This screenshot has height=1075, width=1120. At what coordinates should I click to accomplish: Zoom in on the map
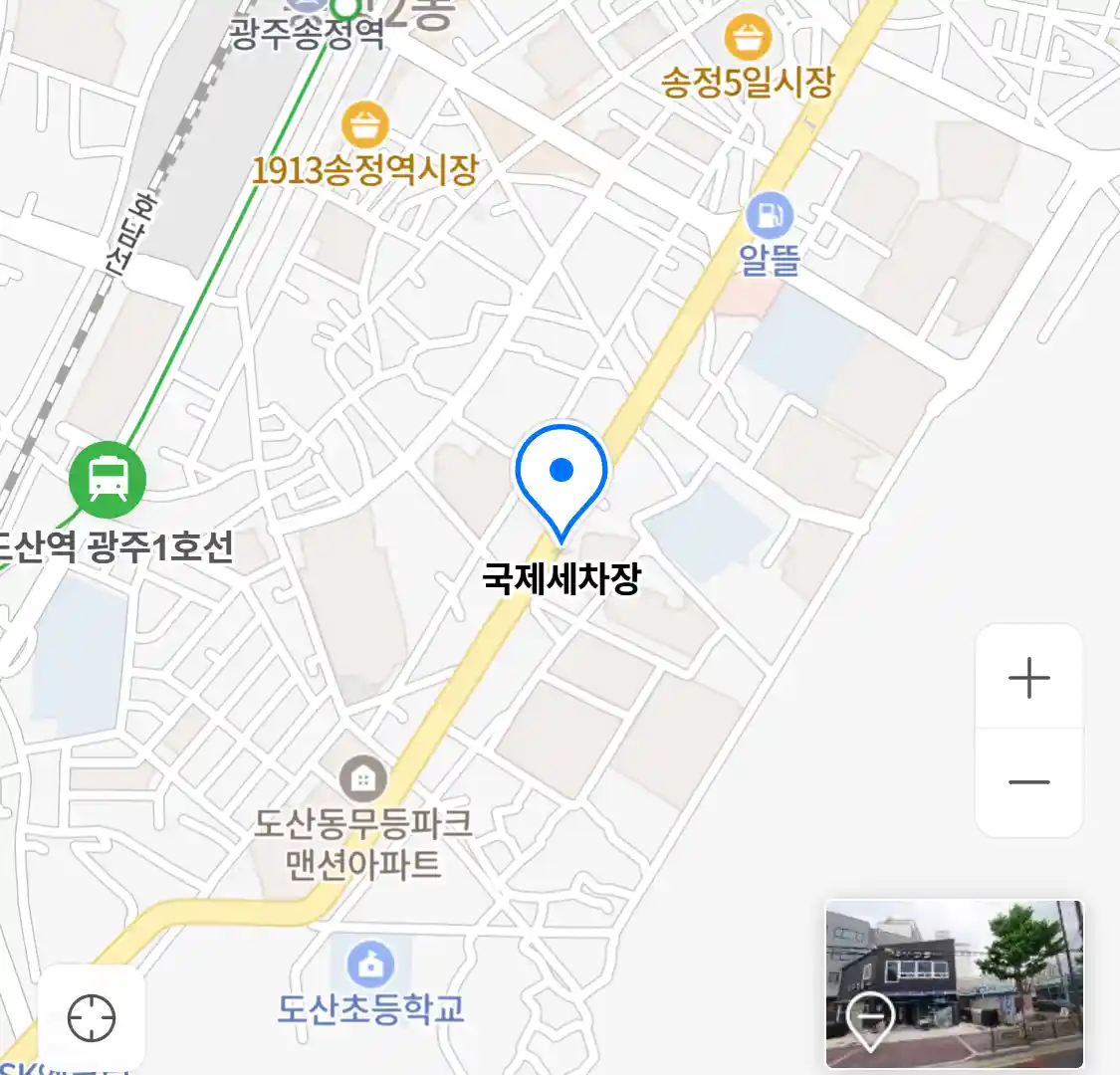pos(1028,678)
